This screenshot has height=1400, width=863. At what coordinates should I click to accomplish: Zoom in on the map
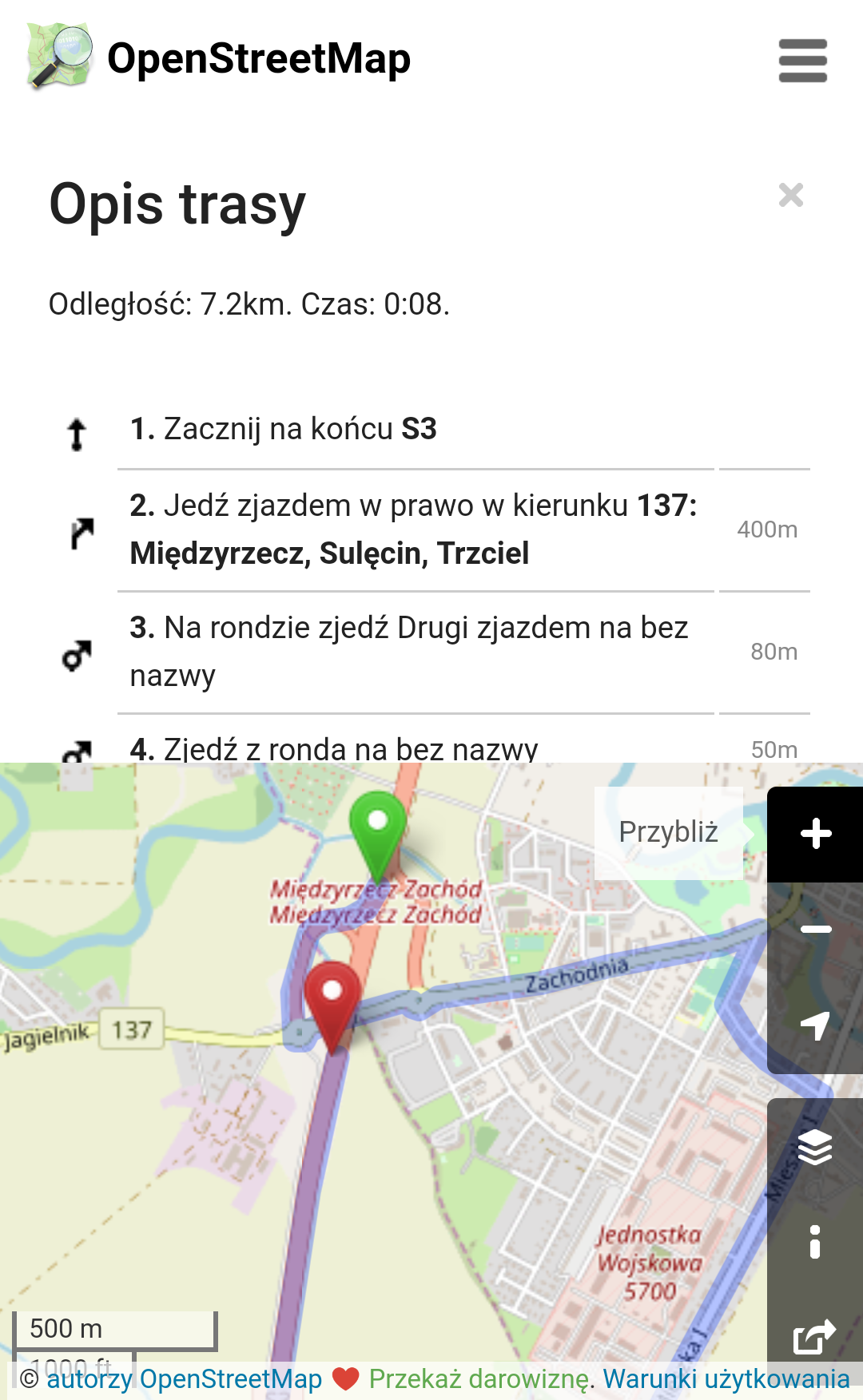(816, 834)
